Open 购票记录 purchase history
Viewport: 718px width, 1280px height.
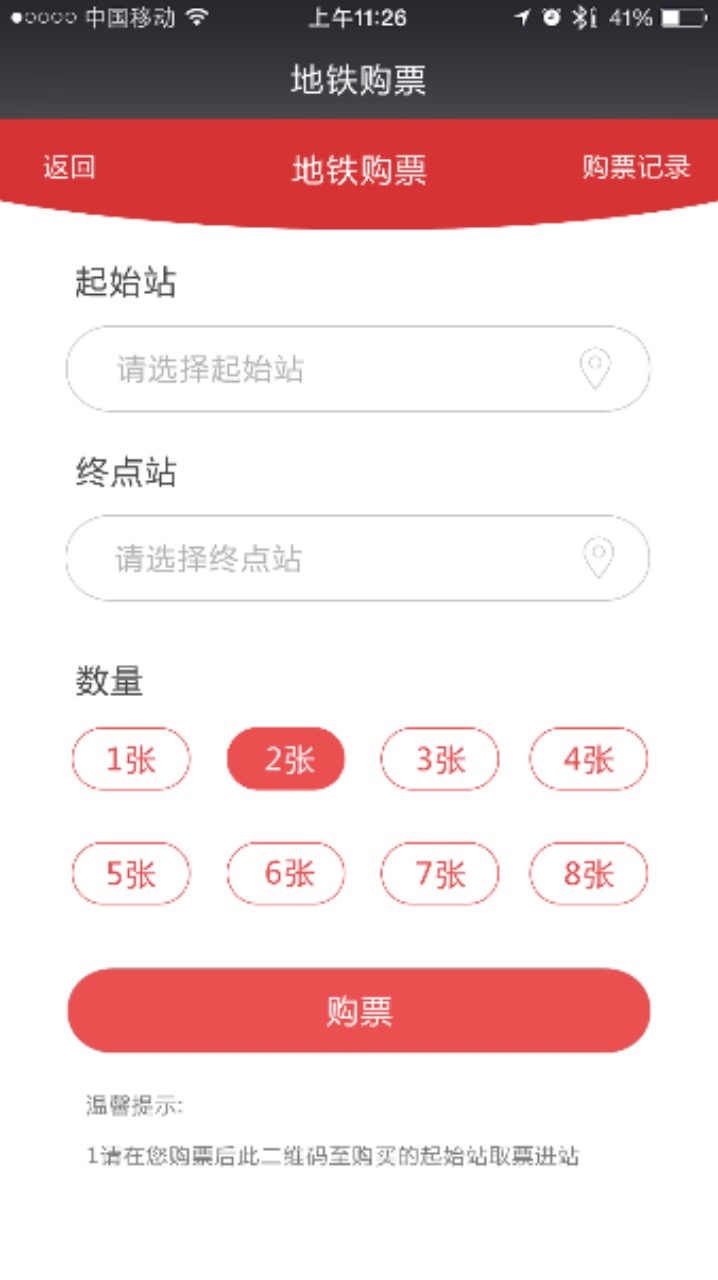(636, 167)
